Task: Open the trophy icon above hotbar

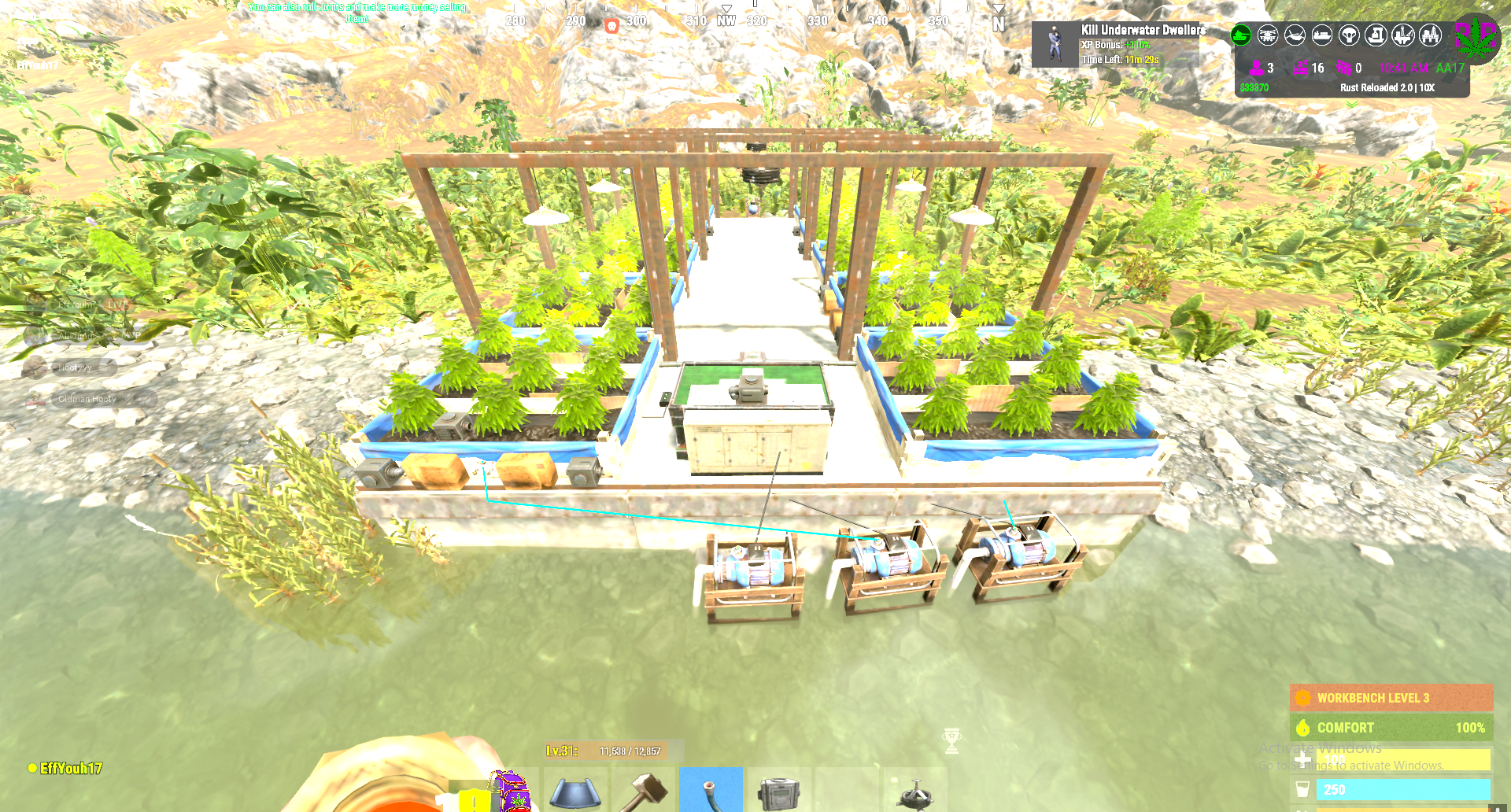Action: [x=952, y=740]
